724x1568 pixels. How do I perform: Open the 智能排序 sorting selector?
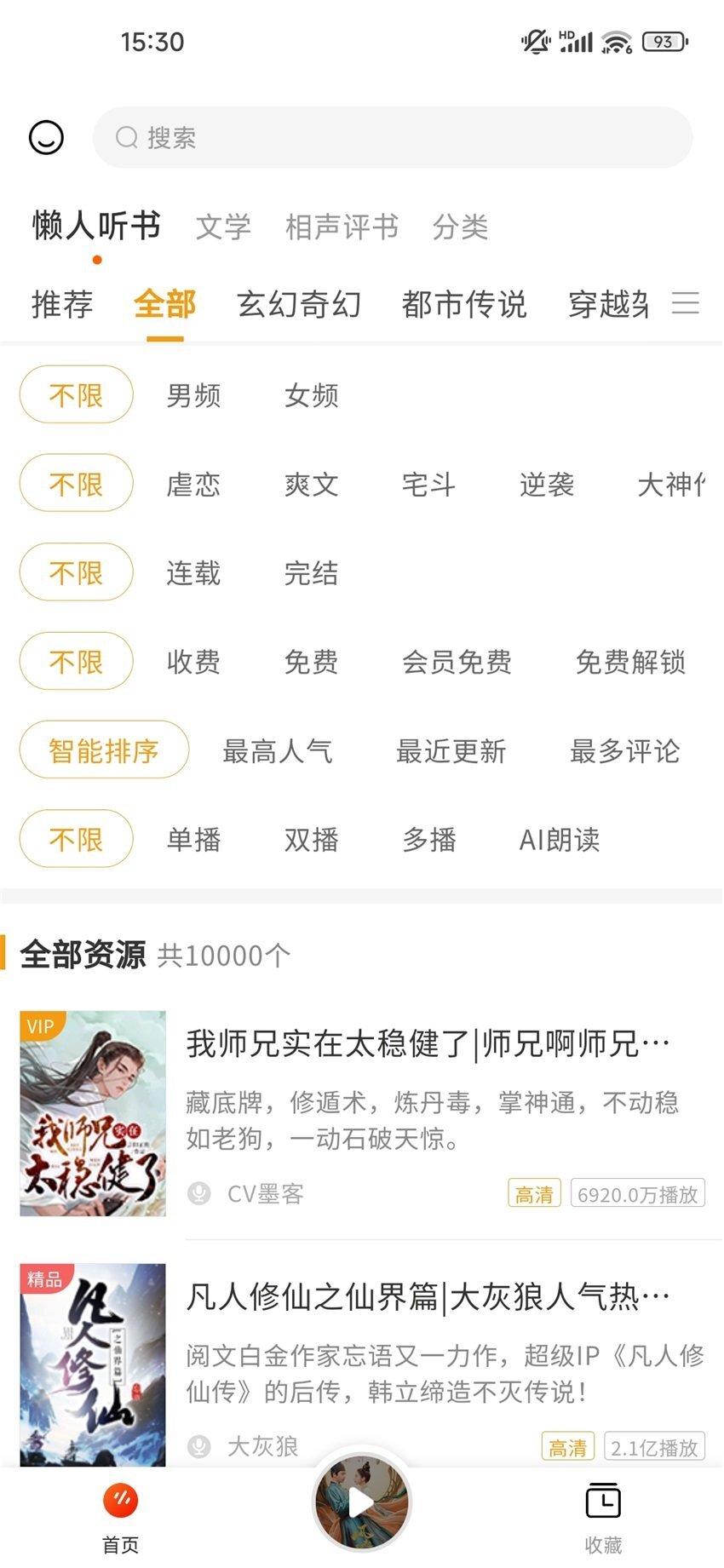coord(104,750)
